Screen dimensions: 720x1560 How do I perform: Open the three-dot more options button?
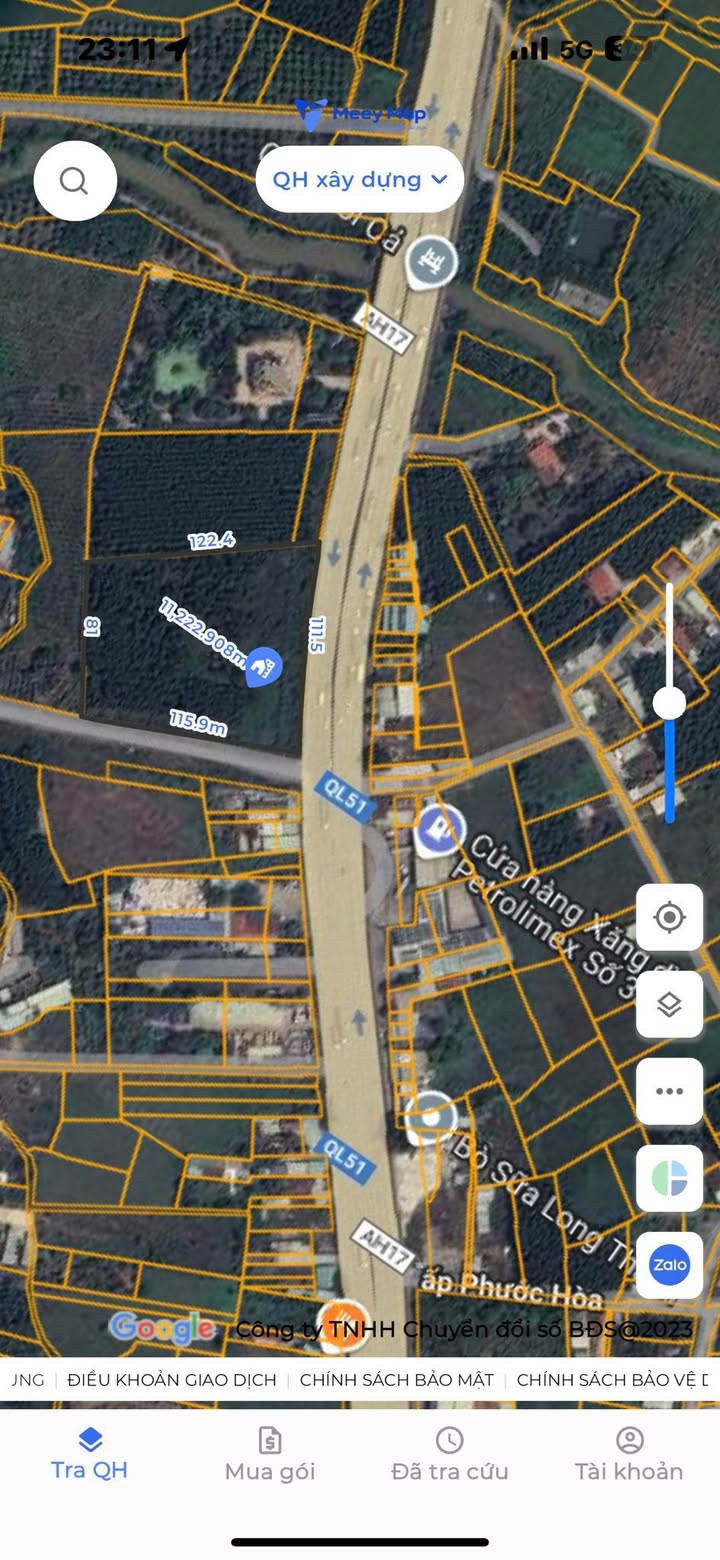pos(669,1091)
